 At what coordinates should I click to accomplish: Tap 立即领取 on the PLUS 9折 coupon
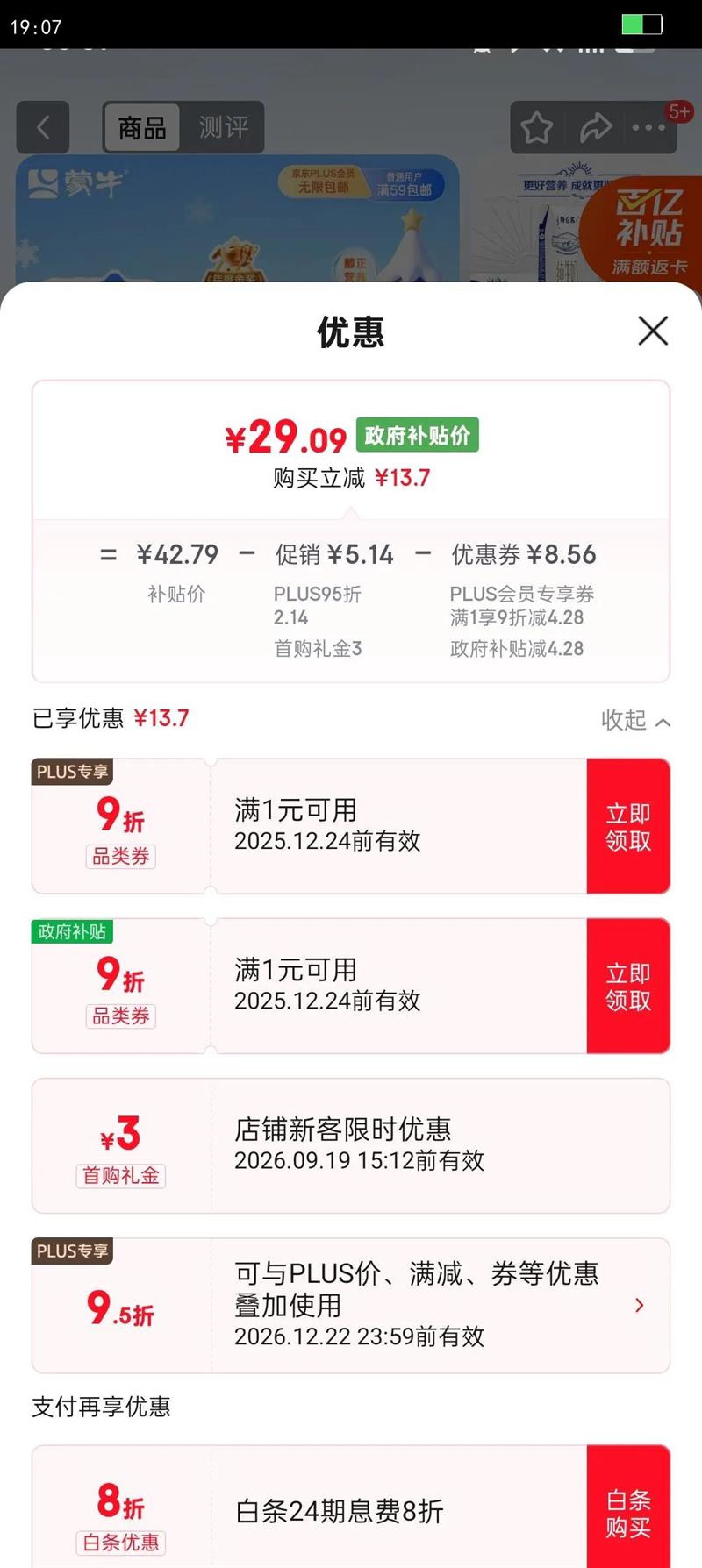(x=628, y=825)
